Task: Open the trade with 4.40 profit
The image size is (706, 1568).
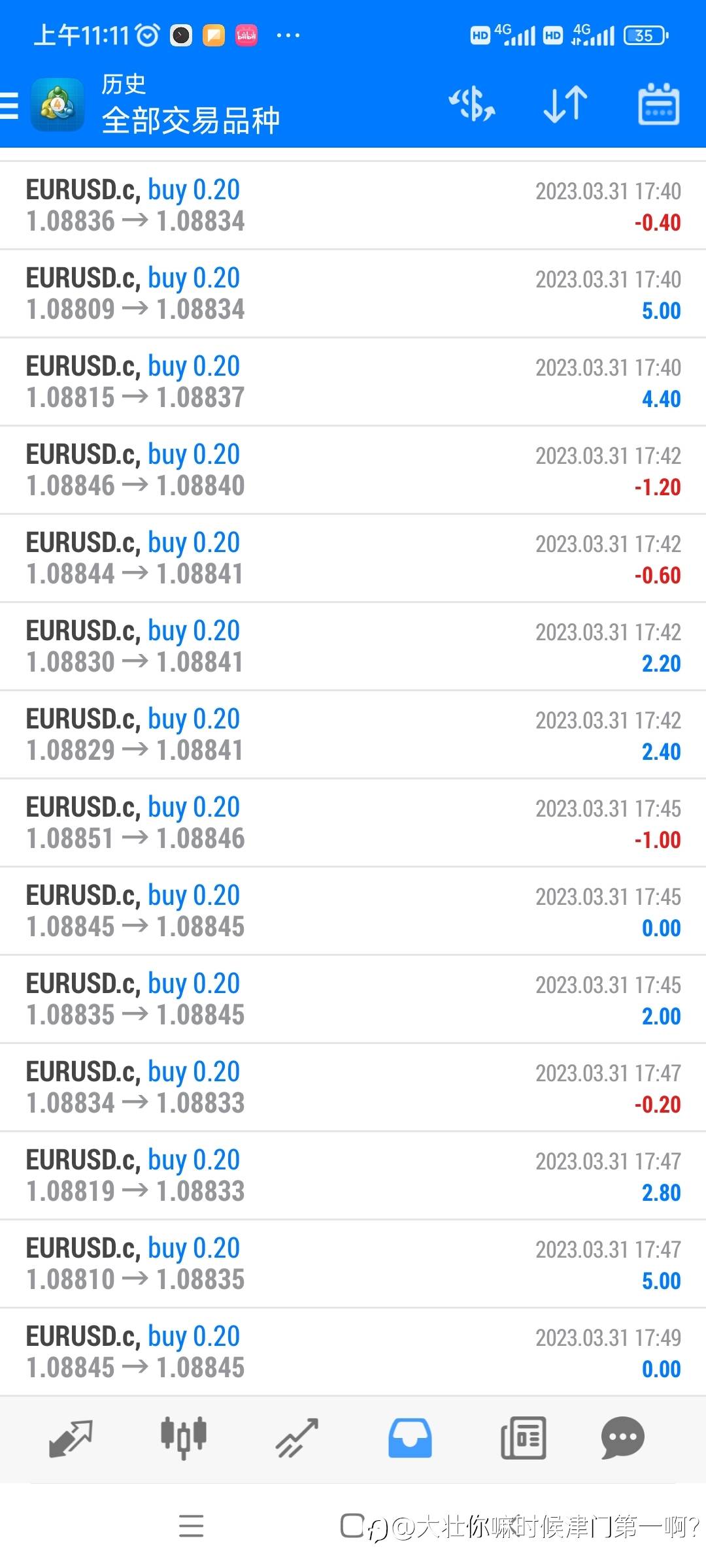Action: click(353, 382)
